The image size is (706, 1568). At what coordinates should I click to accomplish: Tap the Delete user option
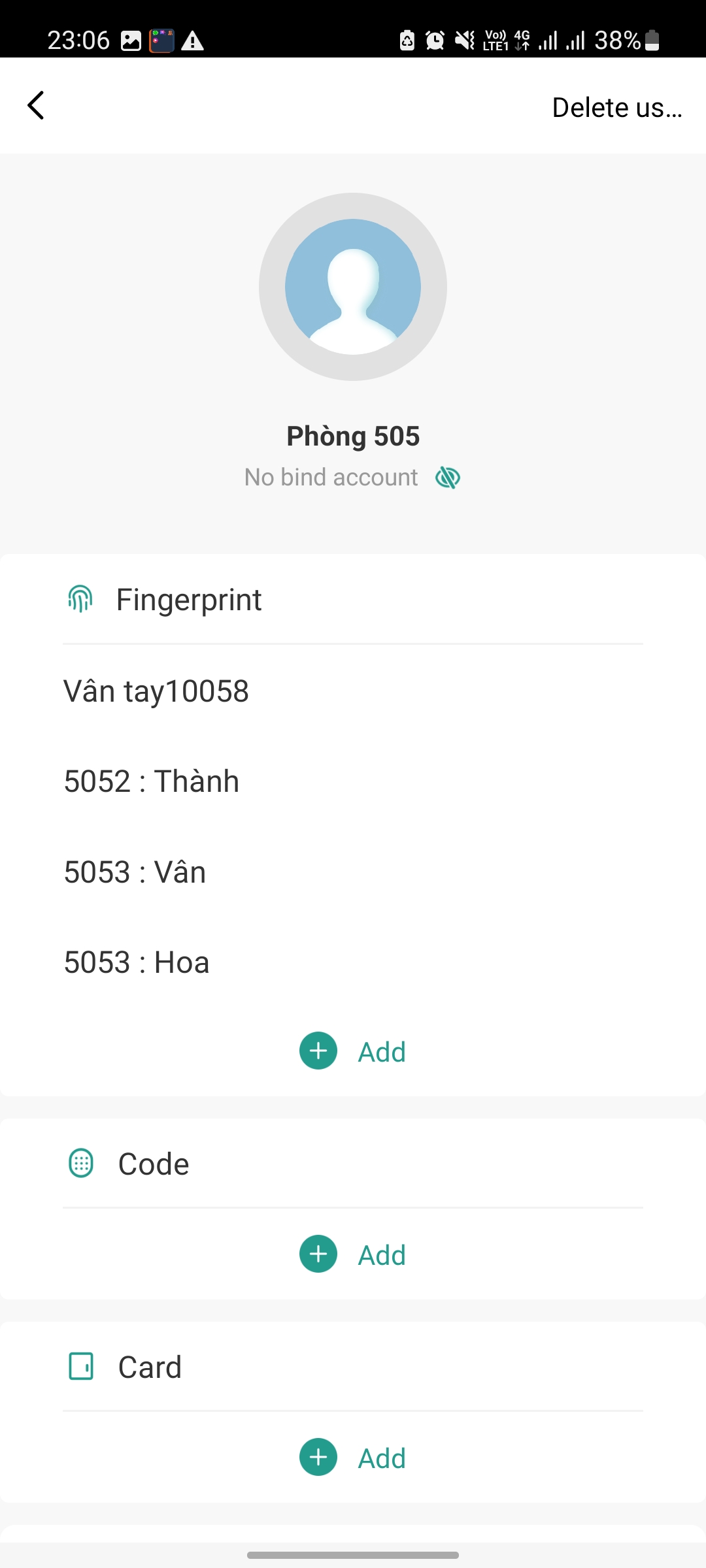(x=616, y=108)
